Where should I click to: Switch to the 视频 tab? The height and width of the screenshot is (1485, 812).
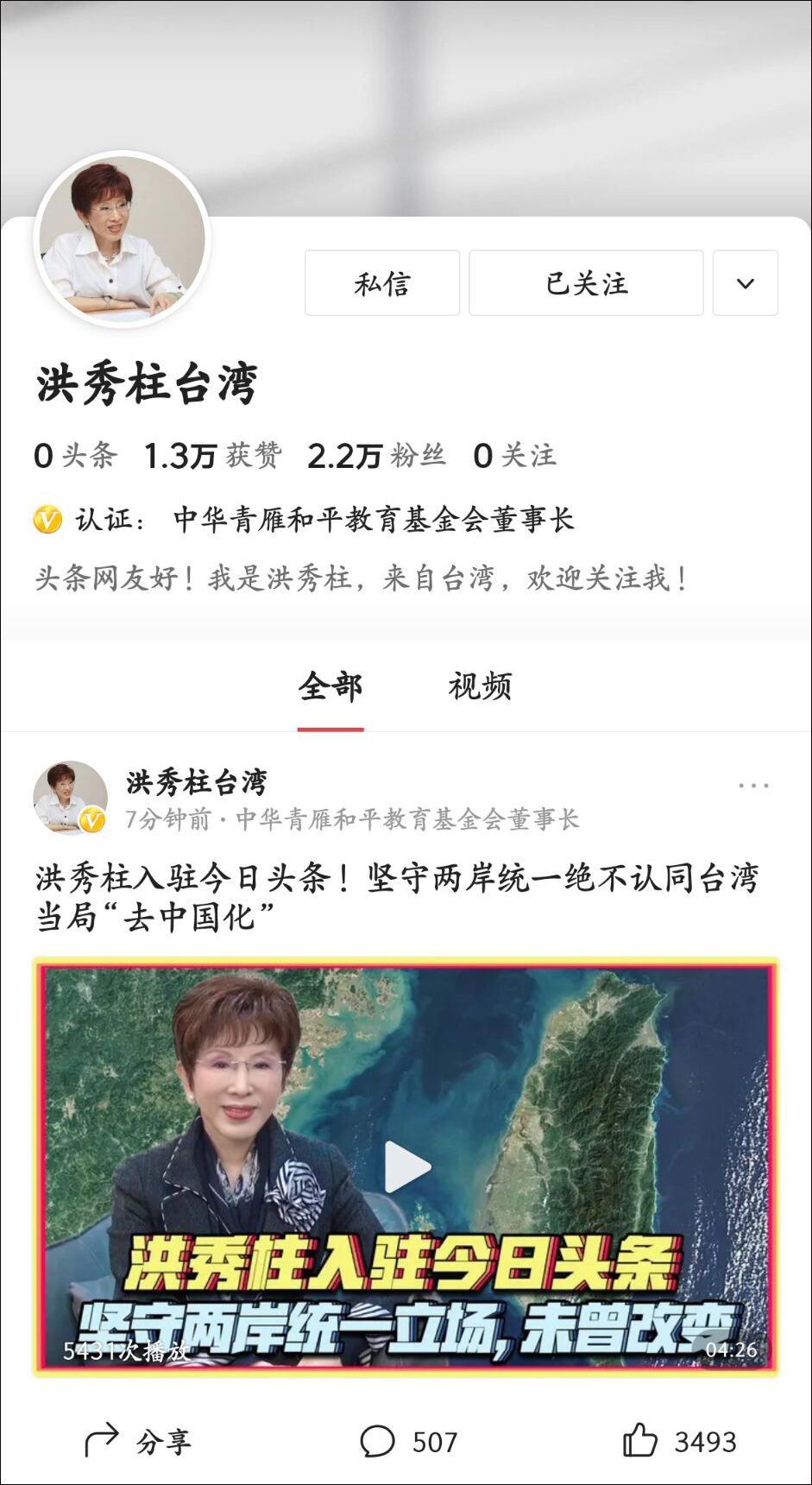(x=480, y=687)
